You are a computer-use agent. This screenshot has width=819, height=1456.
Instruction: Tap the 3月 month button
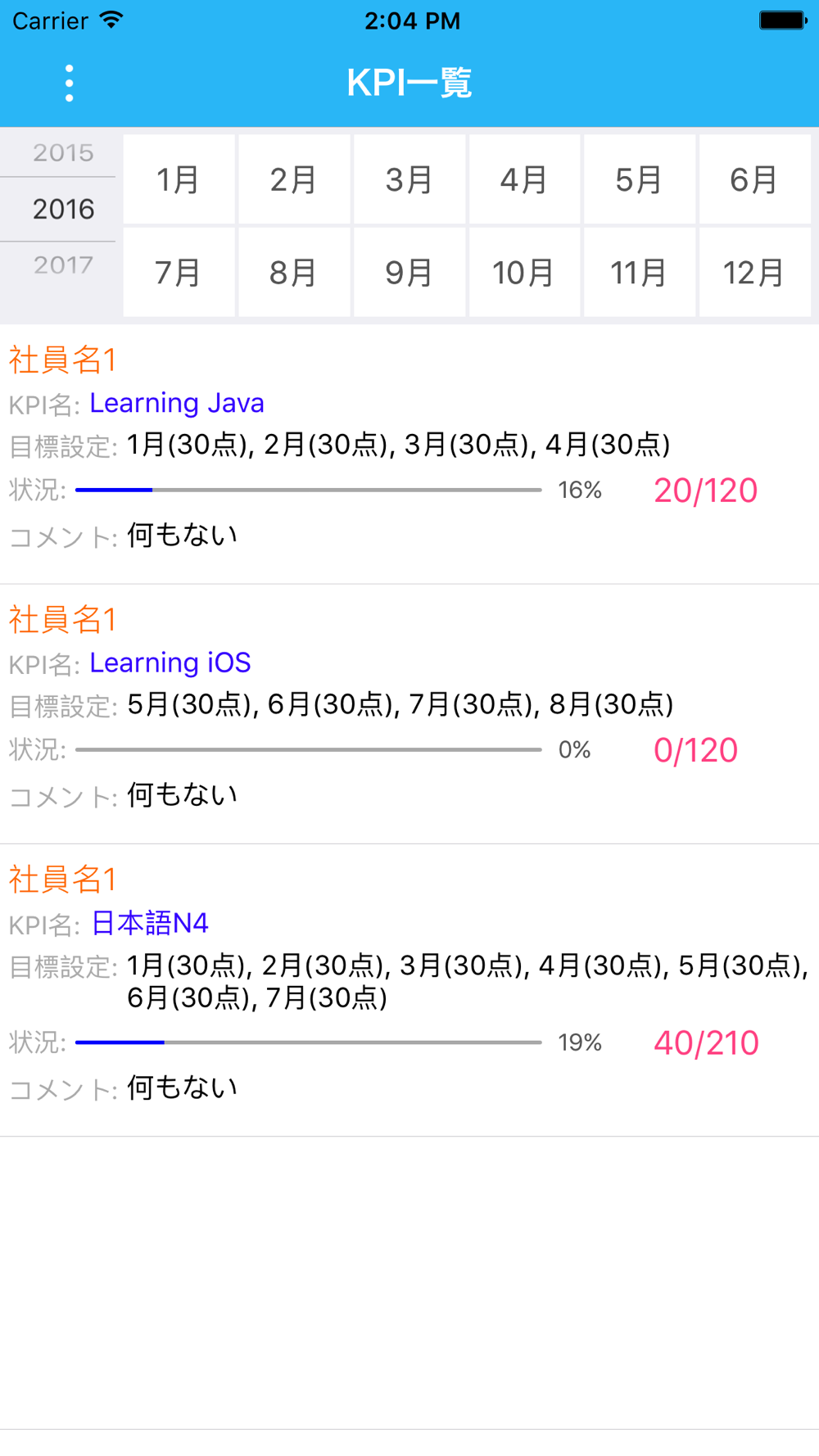(x=409, y=179)
